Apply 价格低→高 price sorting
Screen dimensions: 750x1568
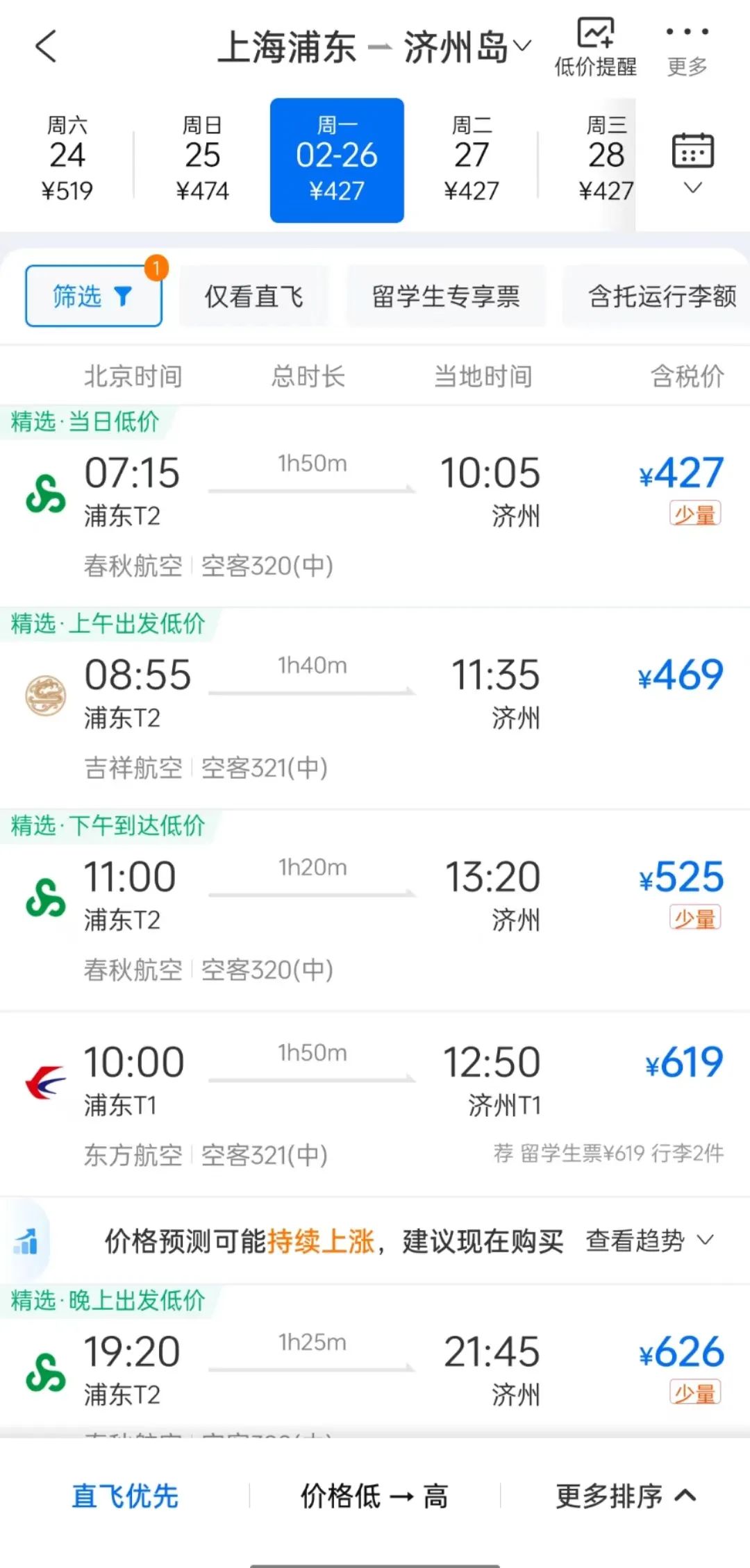[374, 1497]
